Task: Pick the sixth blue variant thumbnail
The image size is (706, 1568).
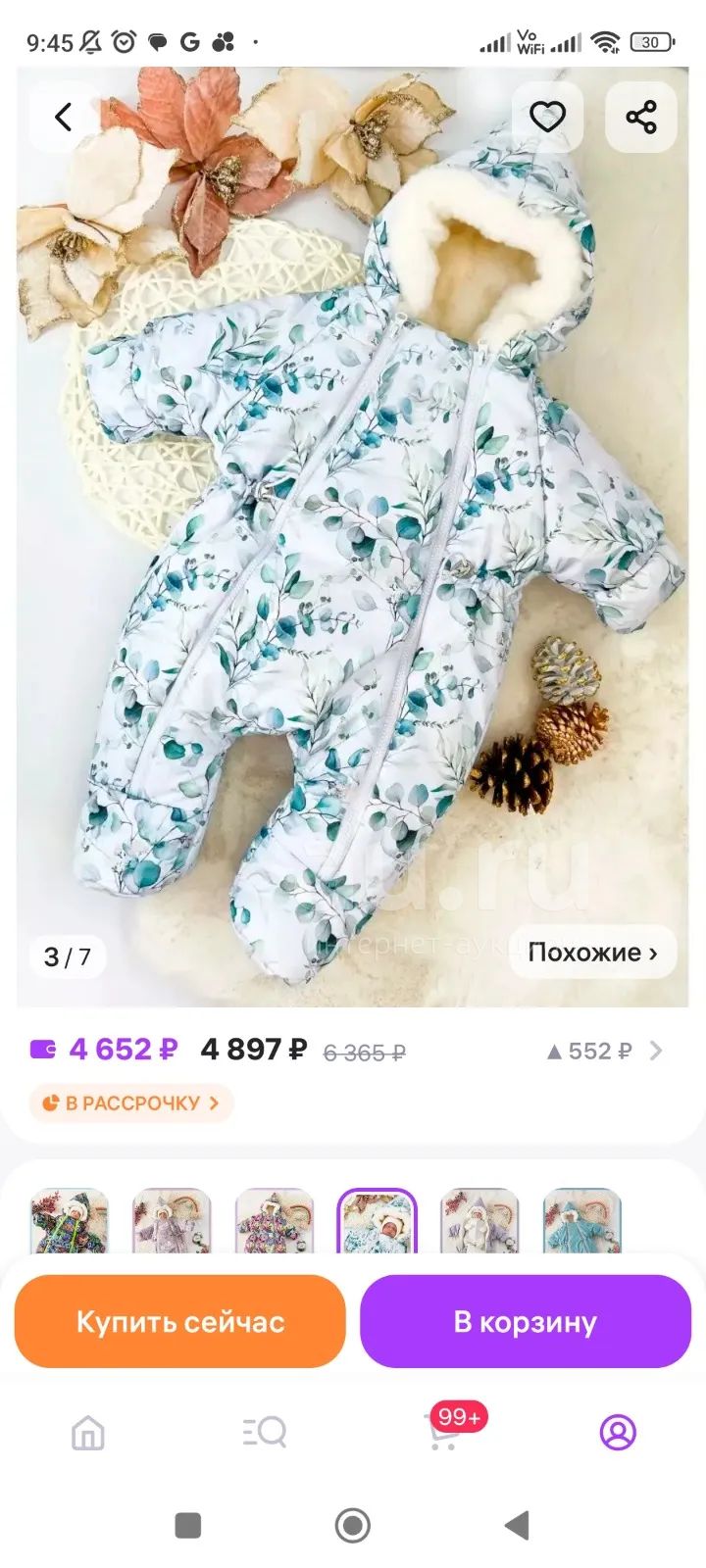Action: tap(582, 1221)
